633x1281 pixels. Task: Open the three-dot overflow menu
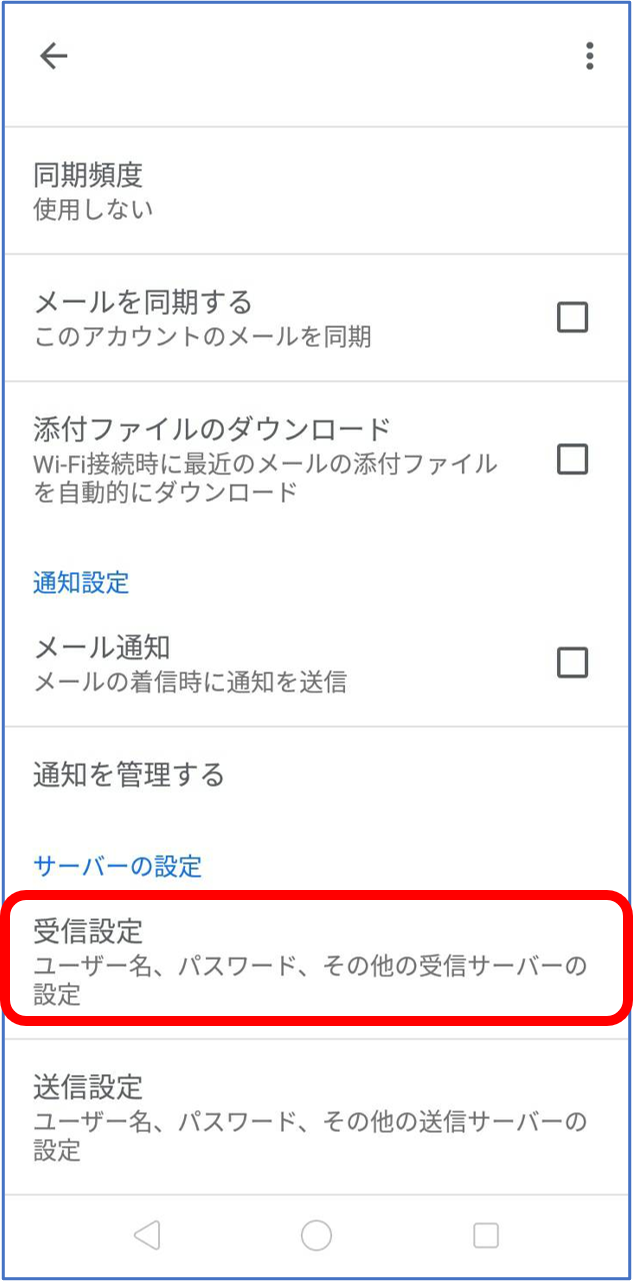pos(589,56)
